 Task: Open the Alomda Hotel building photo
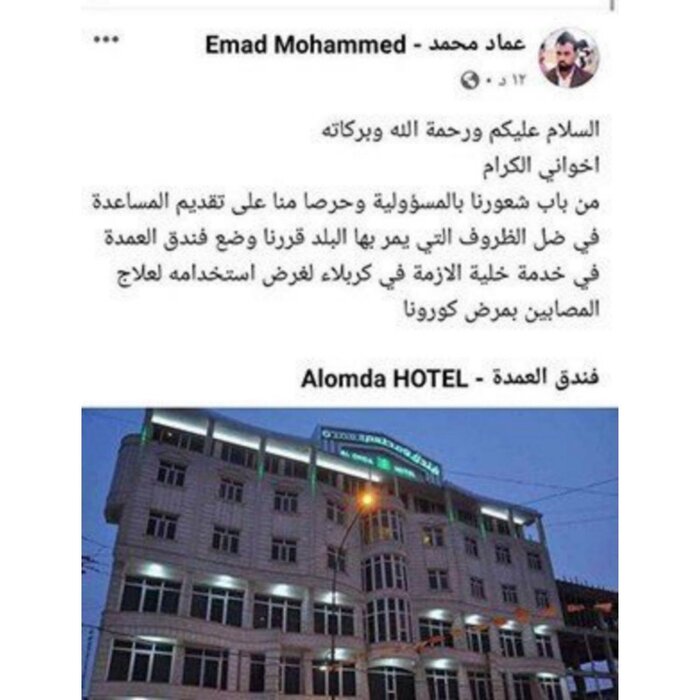349,552
